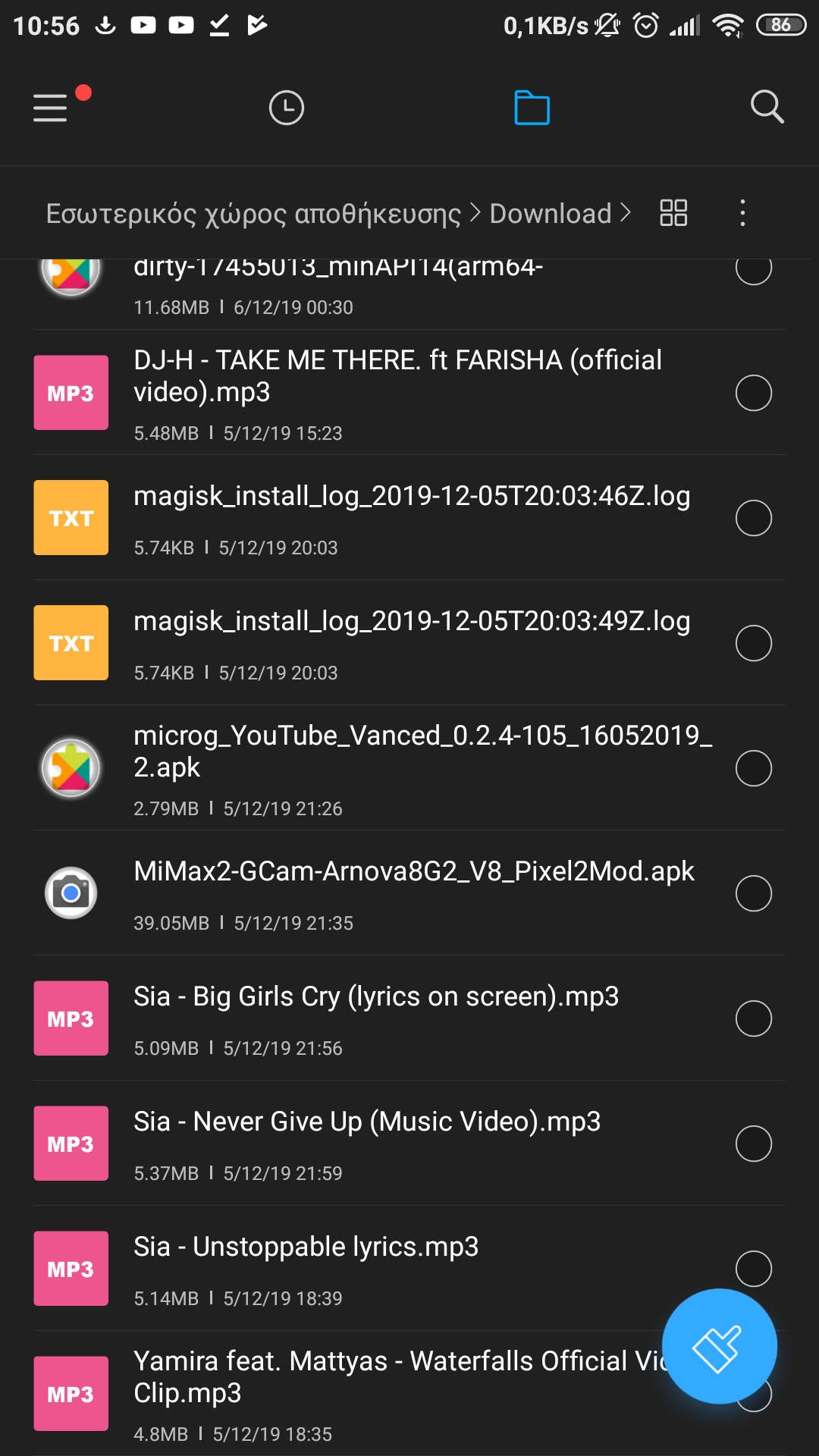This screenshot has height=1456, width=819.
Task: Select the magisk log ending 49Z.log
Action: point(753,643)
